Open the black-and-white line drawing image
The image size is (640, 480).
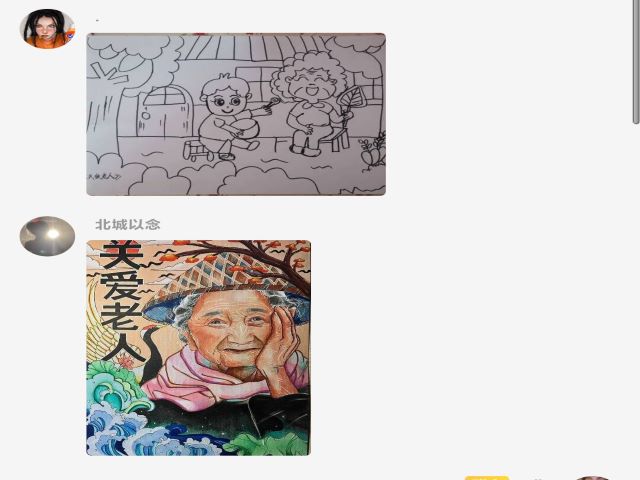[236, 114]
